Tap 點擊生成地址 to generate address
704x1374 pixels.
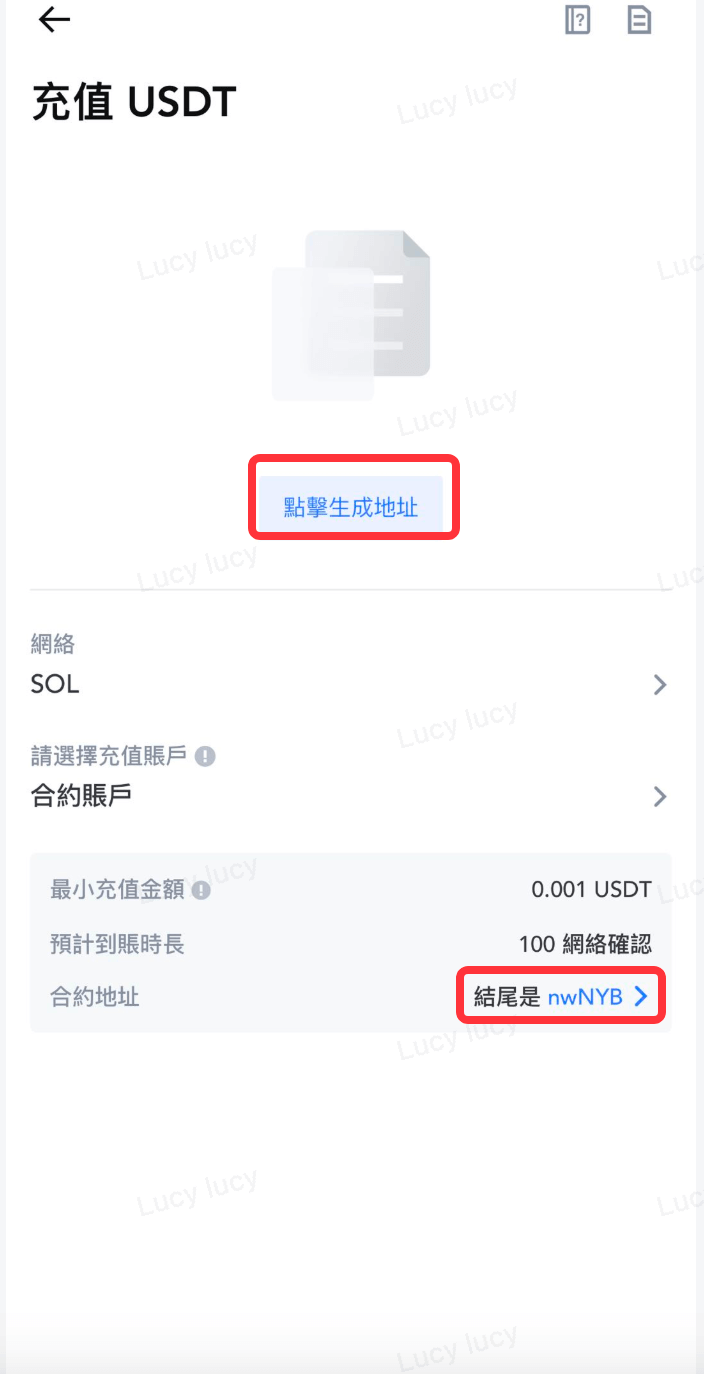pos(351,507)
